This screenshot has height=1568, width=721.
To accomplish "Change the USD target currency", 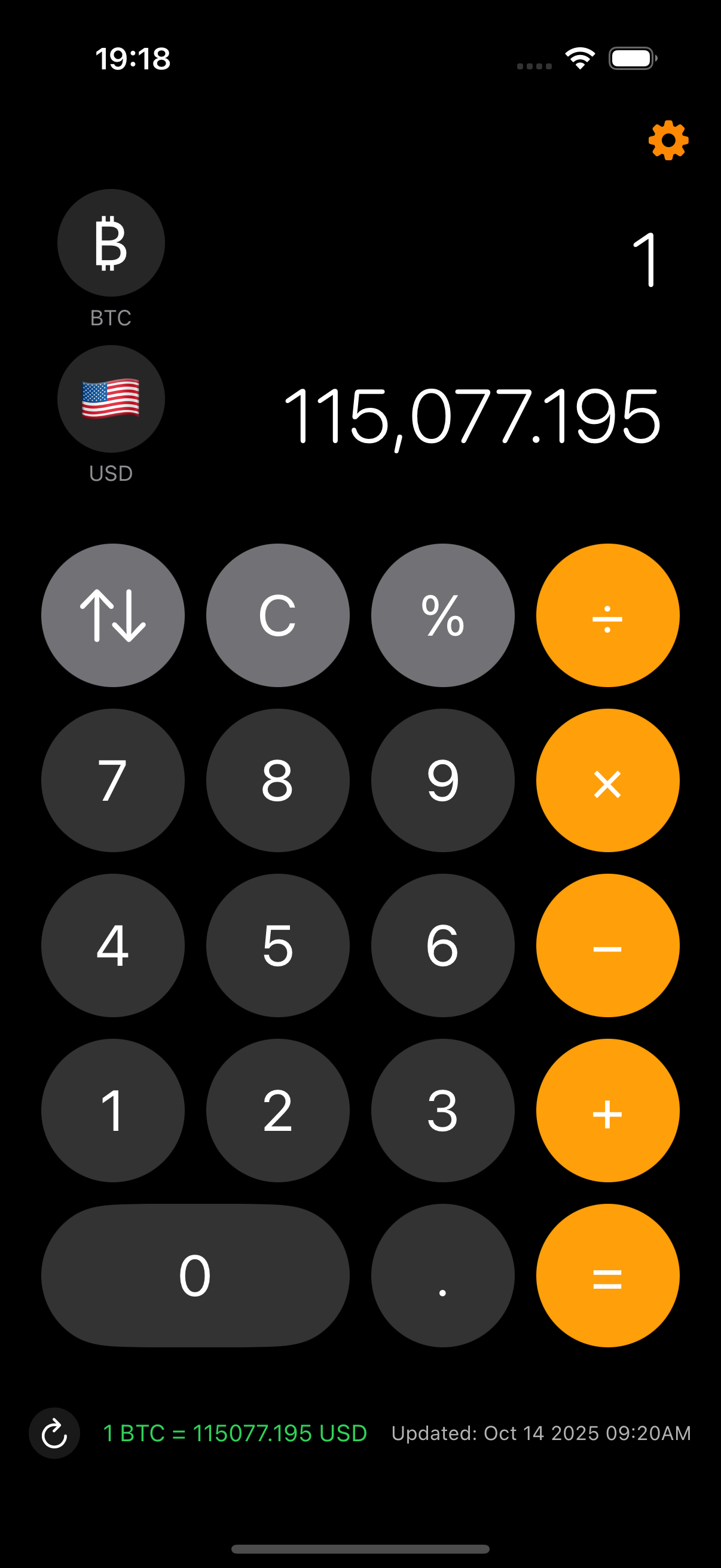I will tap(111, 399).
